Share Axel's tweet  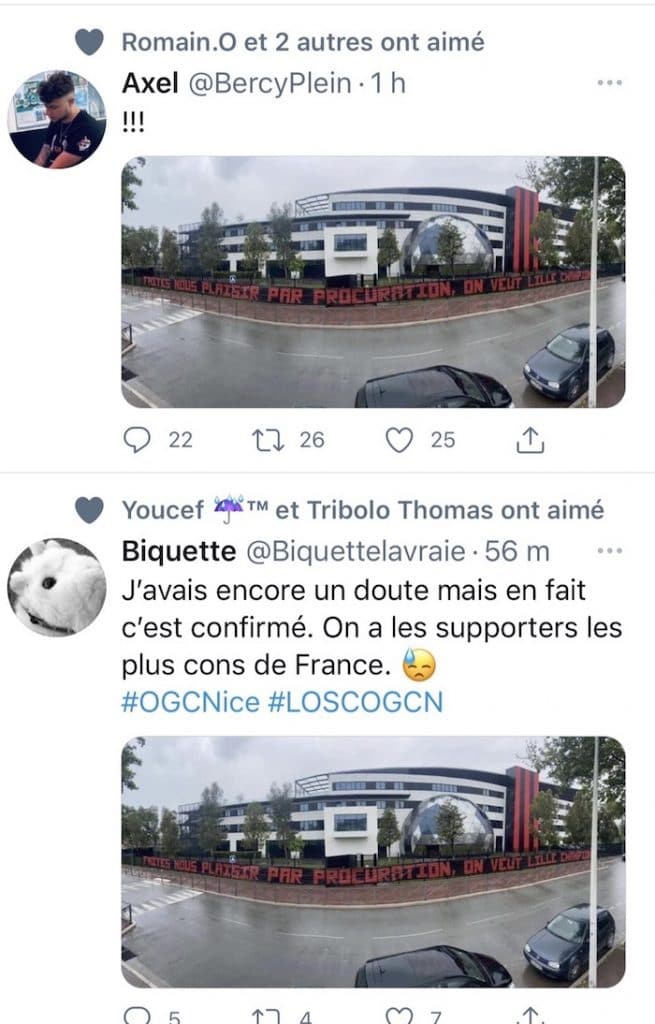[531, 439]
